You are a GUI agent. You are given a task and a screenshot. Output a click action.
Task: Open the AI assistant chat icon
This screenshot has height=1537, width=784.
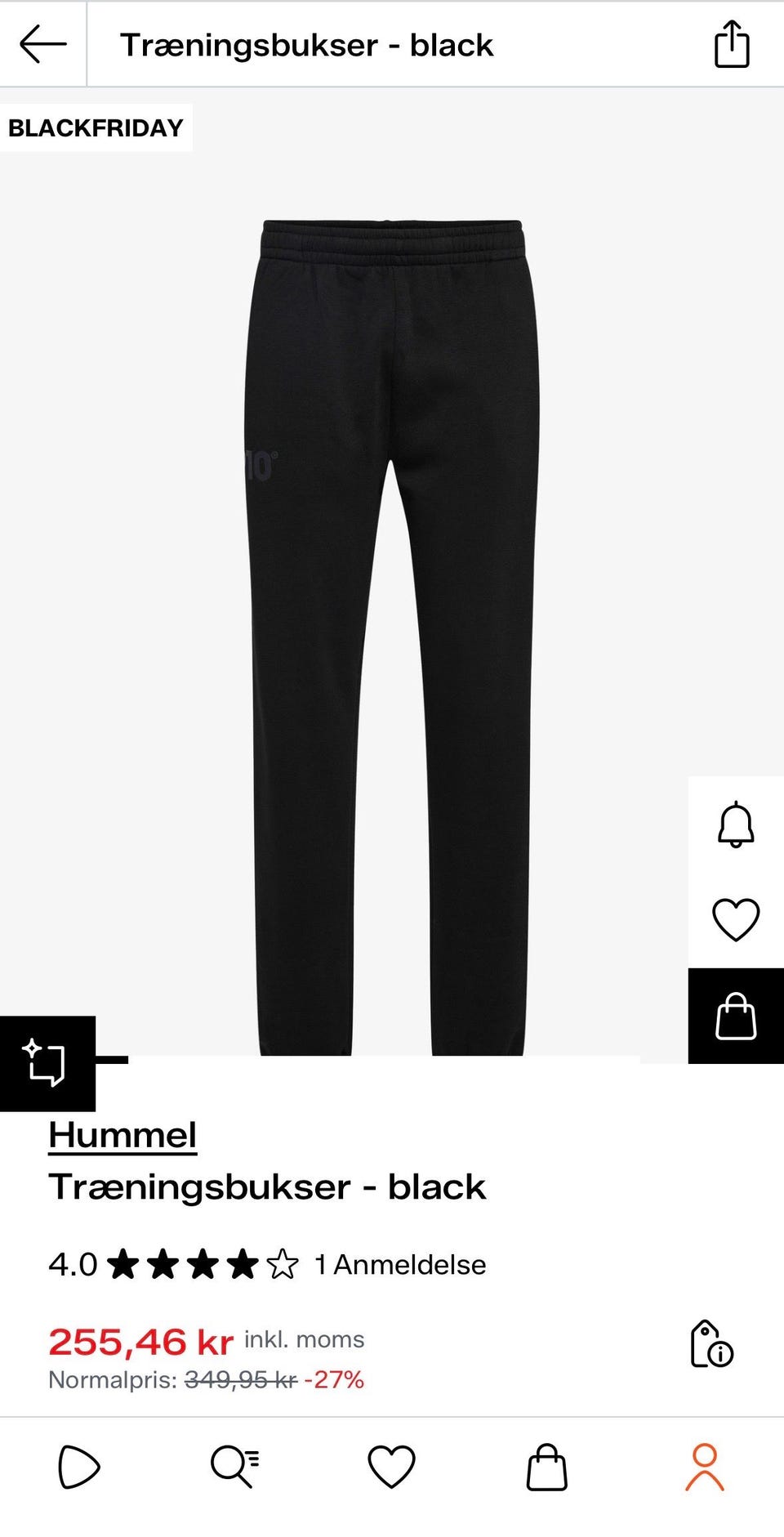47,1062
